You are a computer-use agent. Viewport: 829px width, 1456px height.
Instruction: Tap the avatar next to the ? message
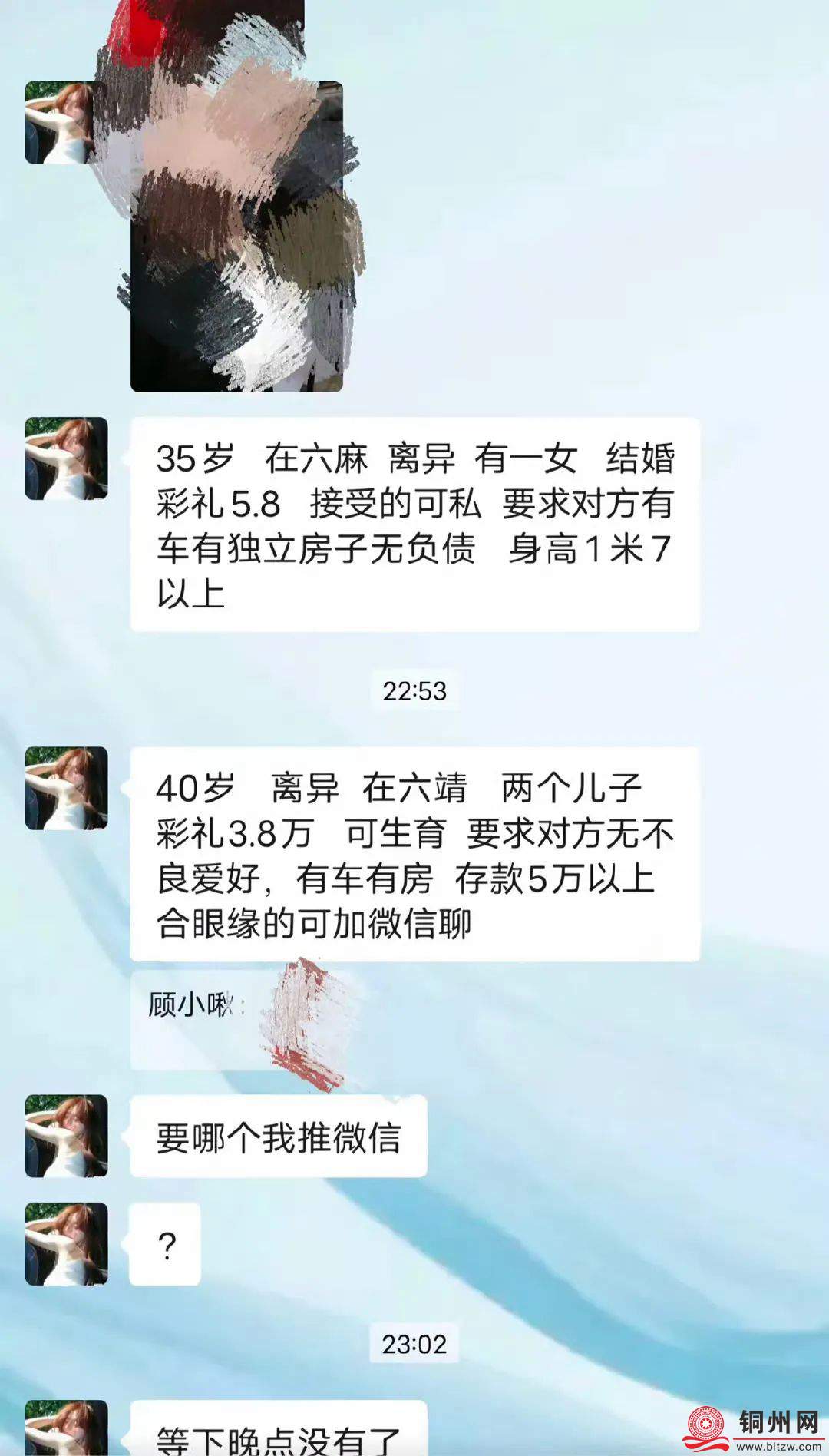[x=66, y=1244]
